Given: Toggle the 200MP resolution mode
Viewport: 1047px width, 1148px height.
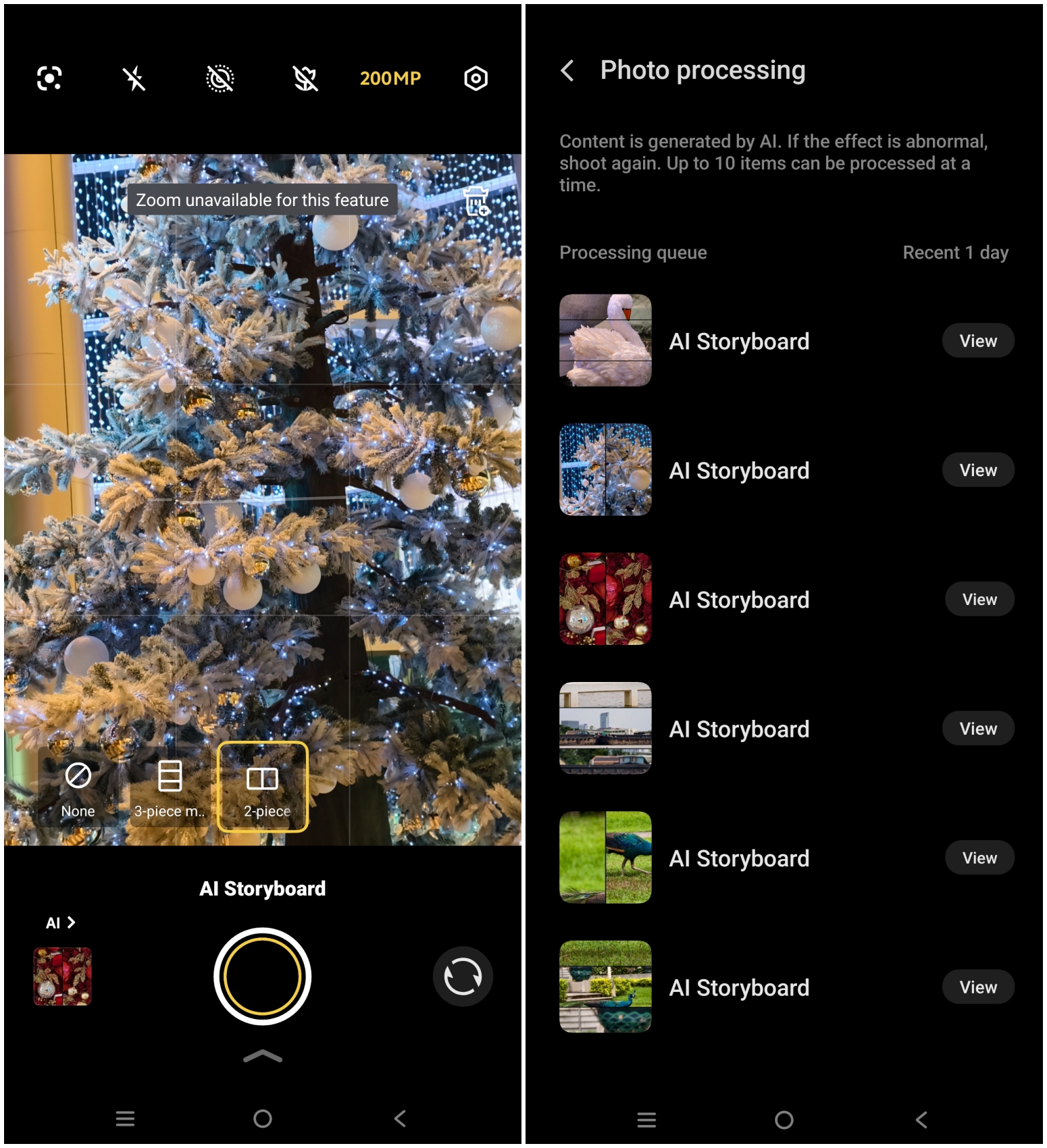Looking at the screenshot, I should [390, 78].
